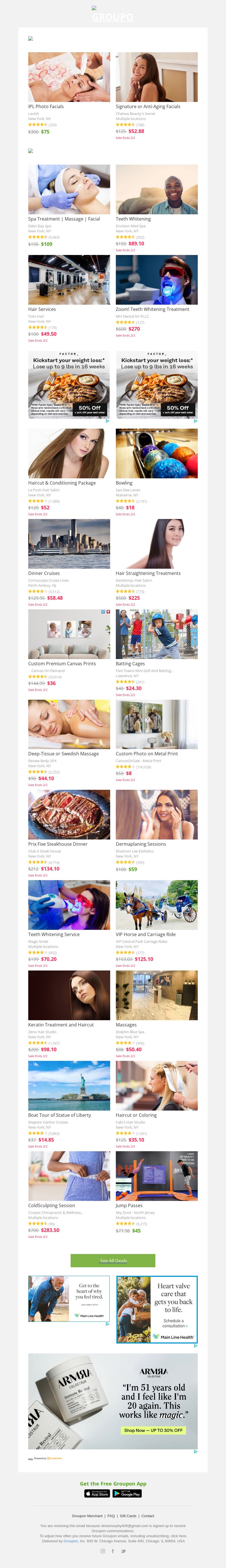
Task: Open the Dinner Cruises deal
Action: coord(69,544)
